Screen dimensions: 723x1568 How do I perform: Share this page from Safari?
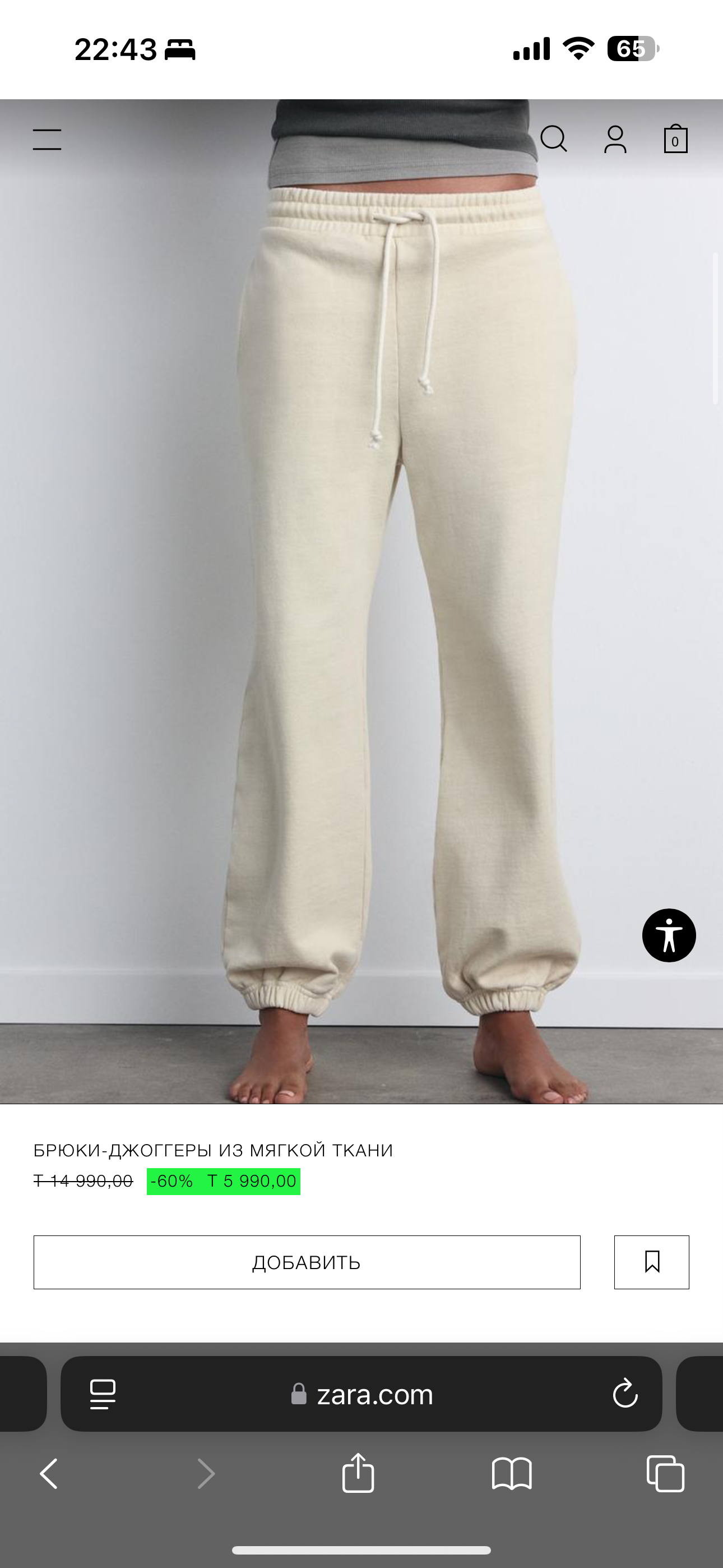[358, 1474]
